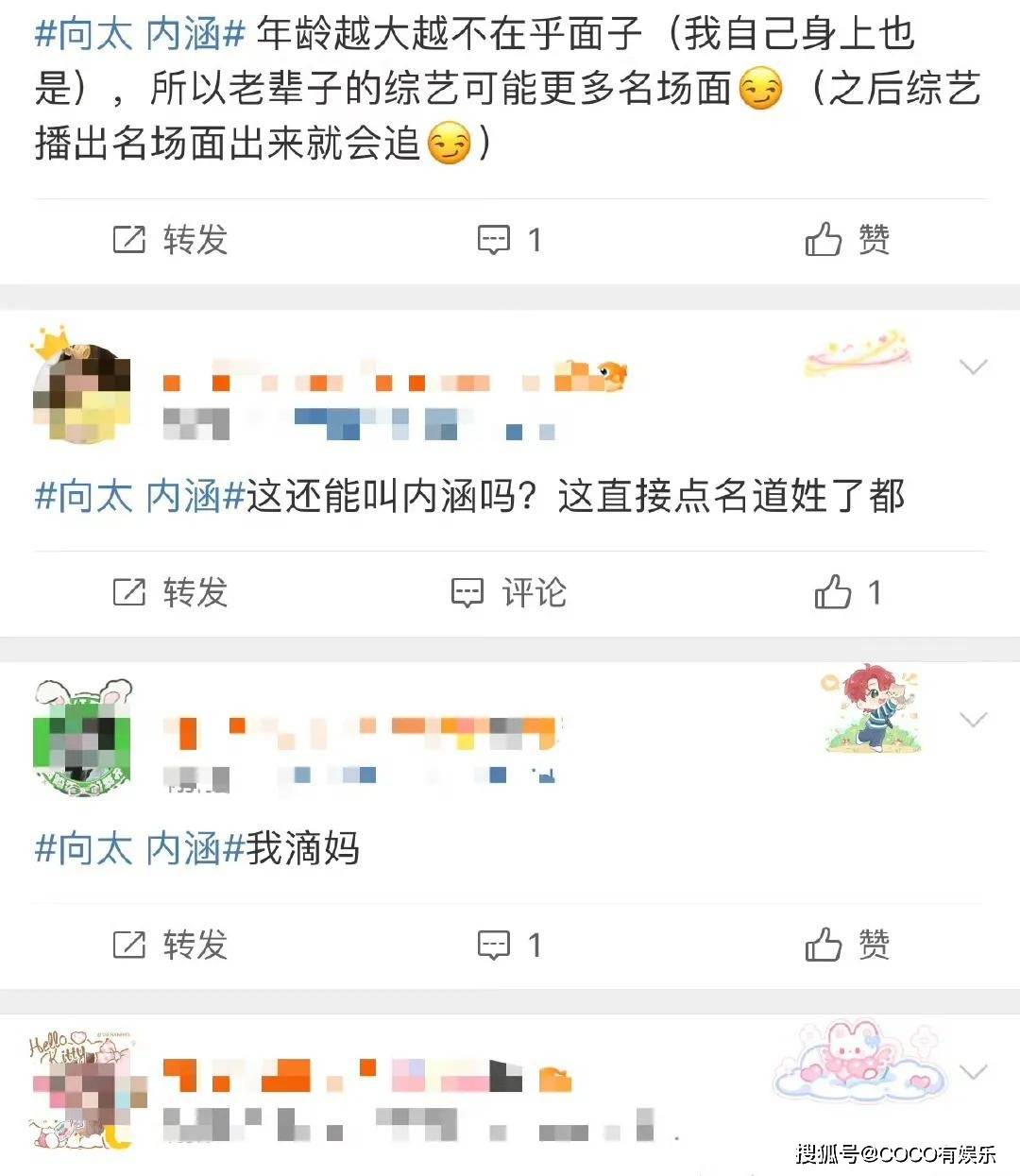
Task: Like the 这还能叫内涵吗 post
Action: (x=847, y=592)
